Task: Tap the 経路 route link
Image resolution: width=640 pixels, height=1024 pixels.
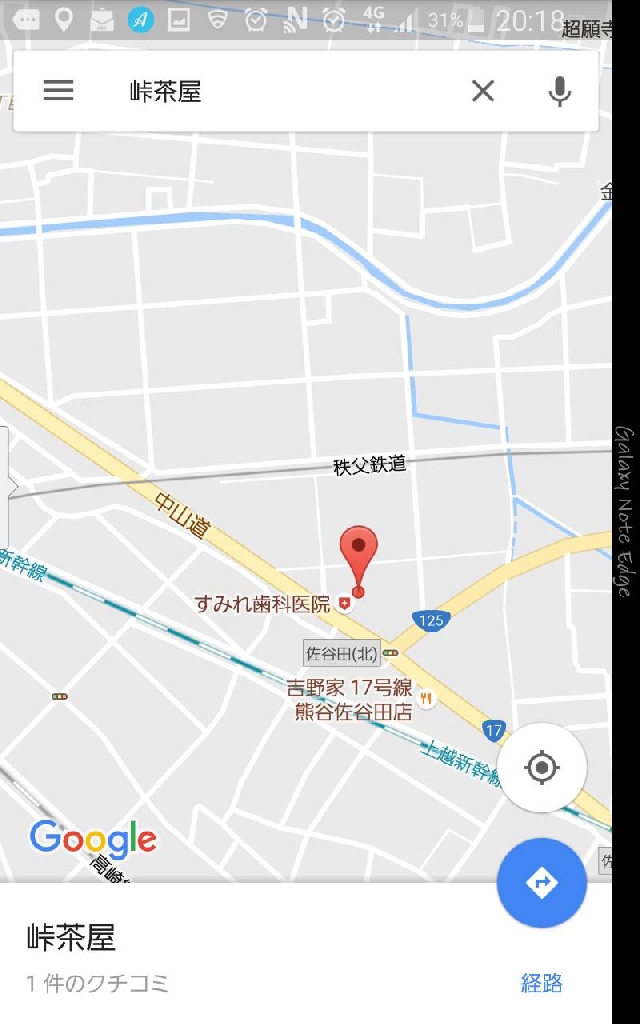Action: tap(542, 983)
